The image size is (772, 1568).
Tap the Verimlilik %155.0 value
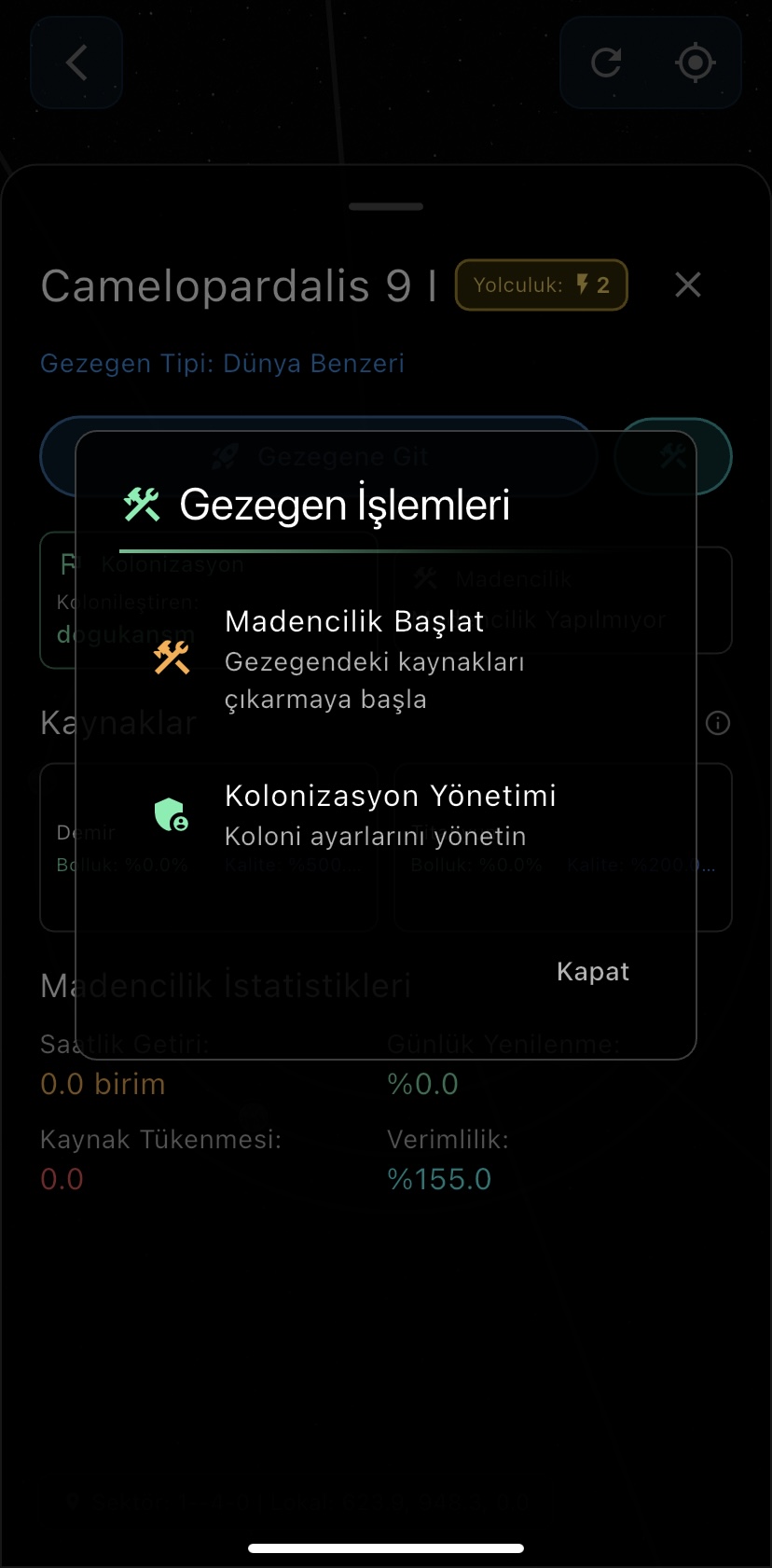439,1178
